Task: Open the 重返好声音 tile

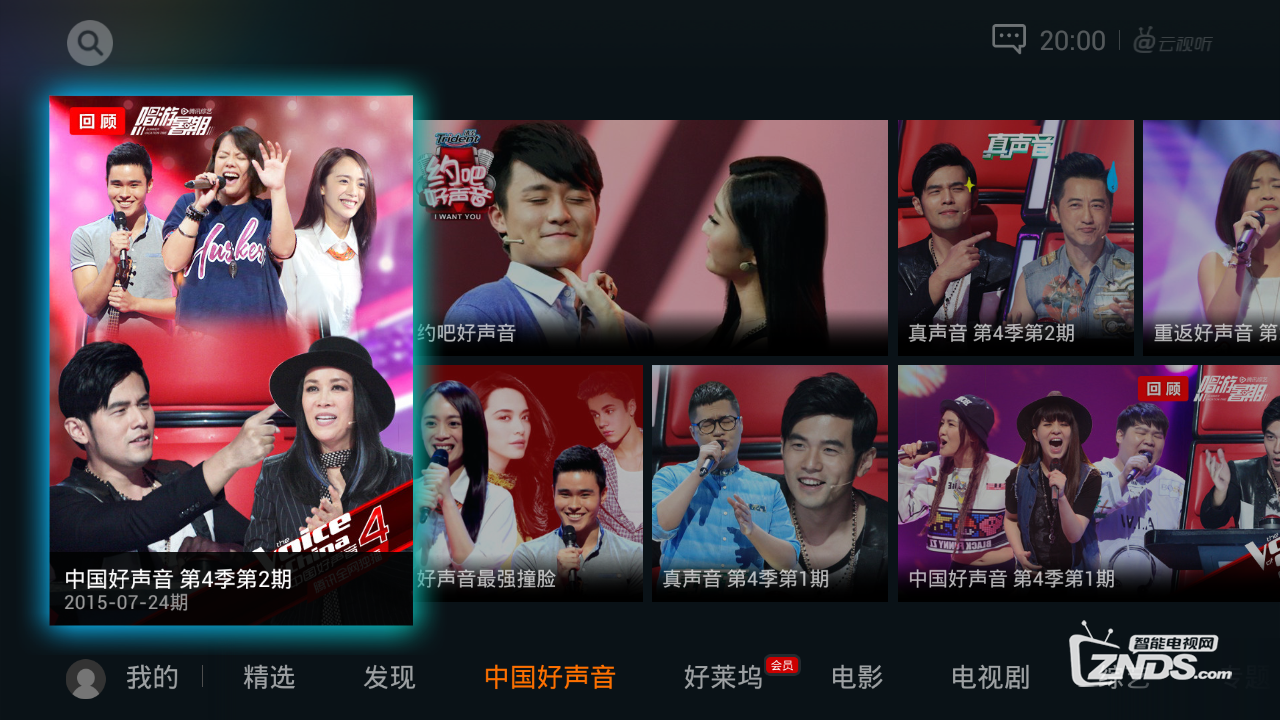Action: [1211, 238]
